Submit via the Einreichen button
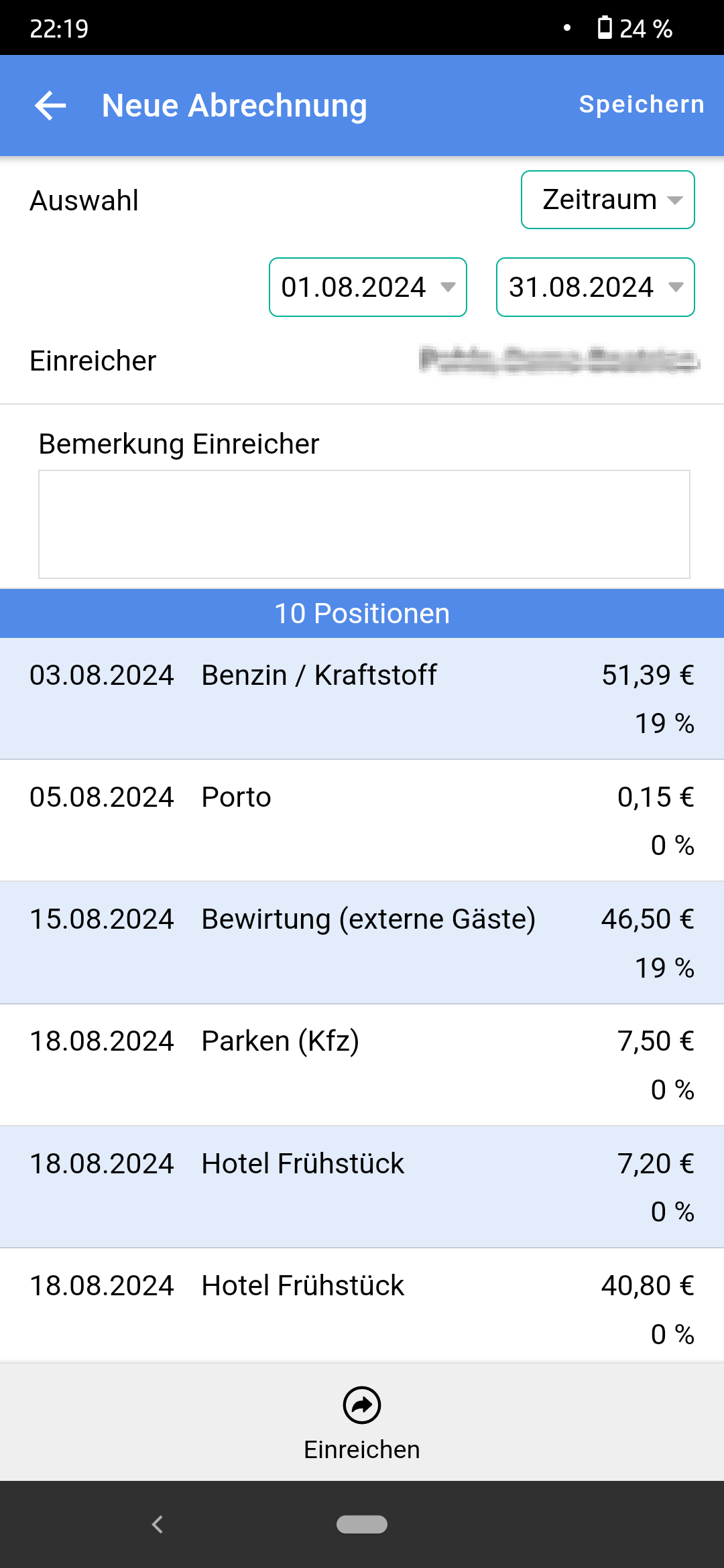724x1568 pixels. pos(362,1423)
